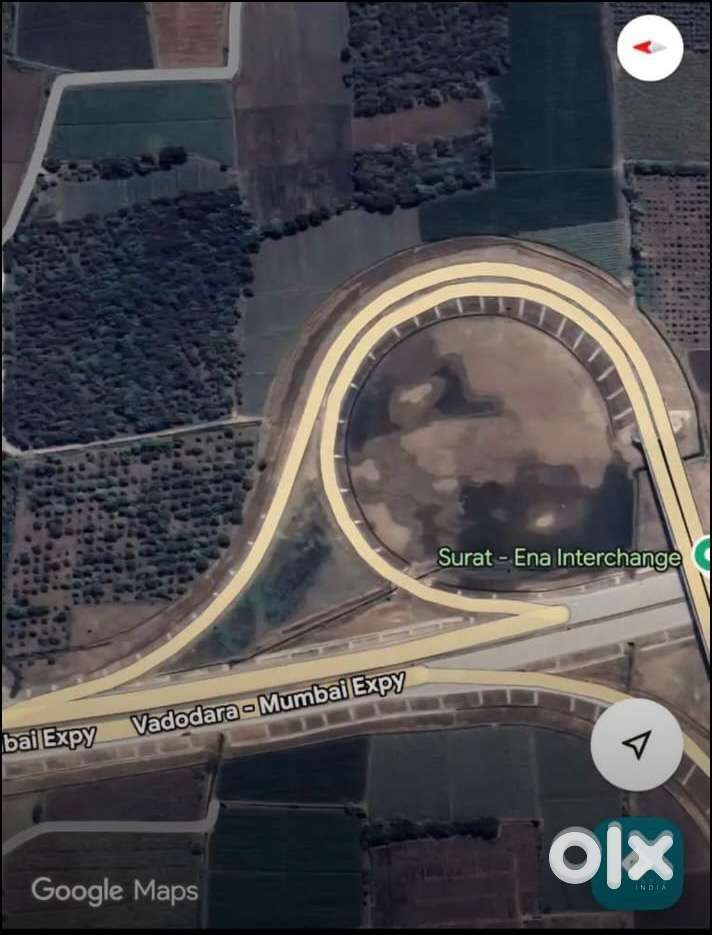Center the map on my location
Screen dimensions: 712x935
coord(637,744)
